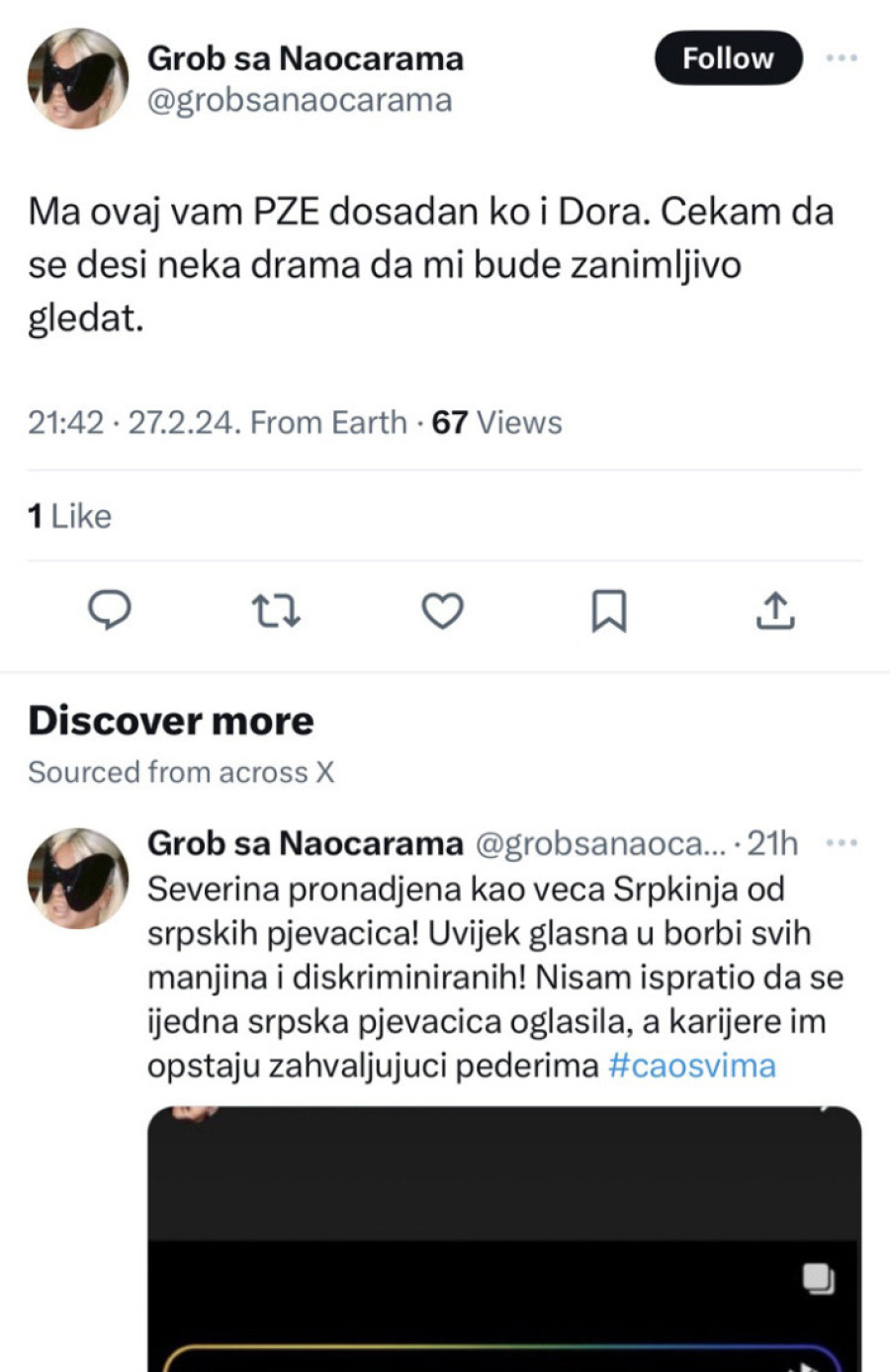Image resolution: width=890 pixels, height=1372 pixels.
Task: Open the reply composer for the tweet
Action: (110, 611)
